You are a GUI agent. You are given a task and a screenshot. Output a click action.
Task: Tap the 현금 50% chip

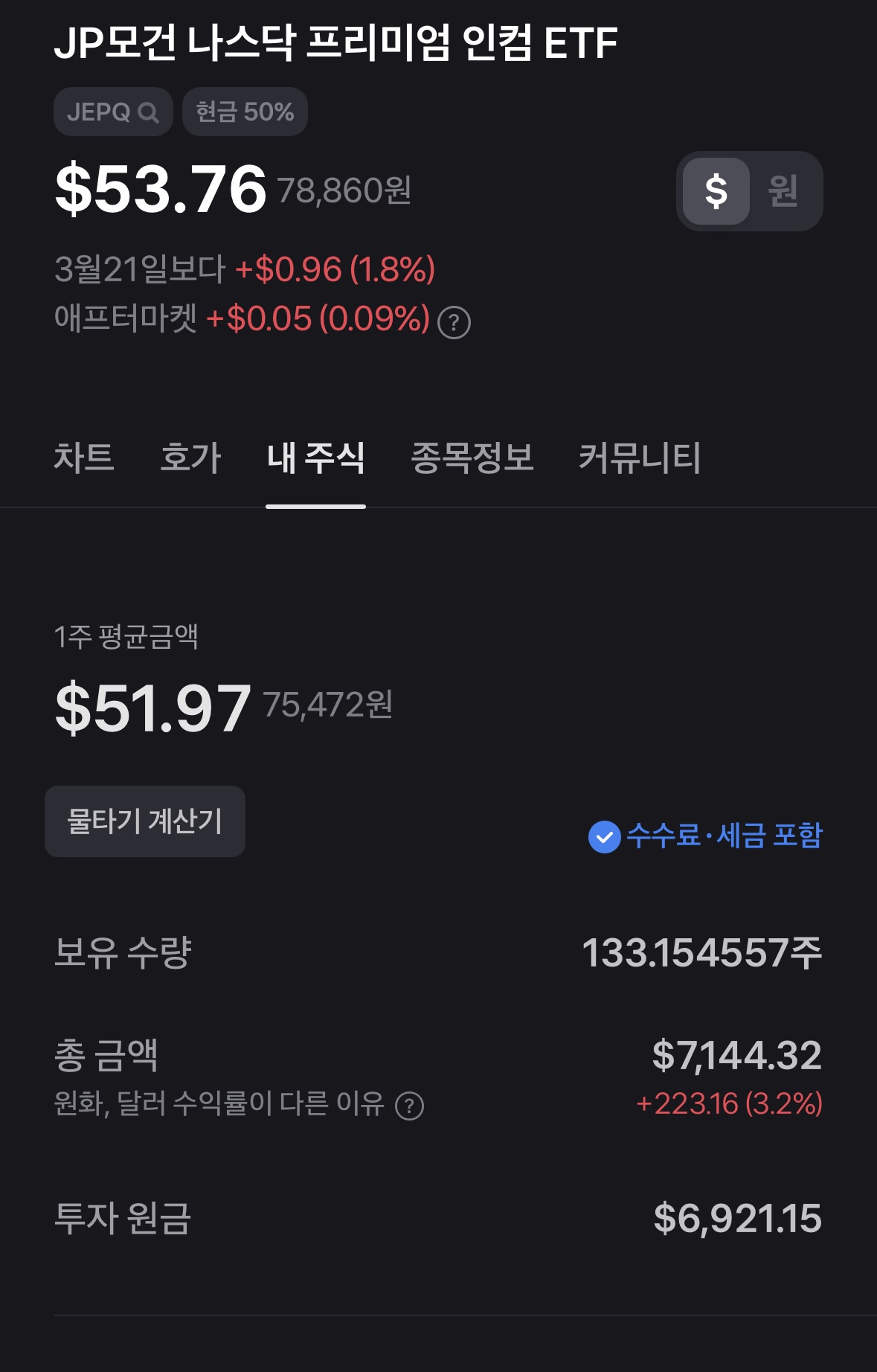tap(245, 112)
